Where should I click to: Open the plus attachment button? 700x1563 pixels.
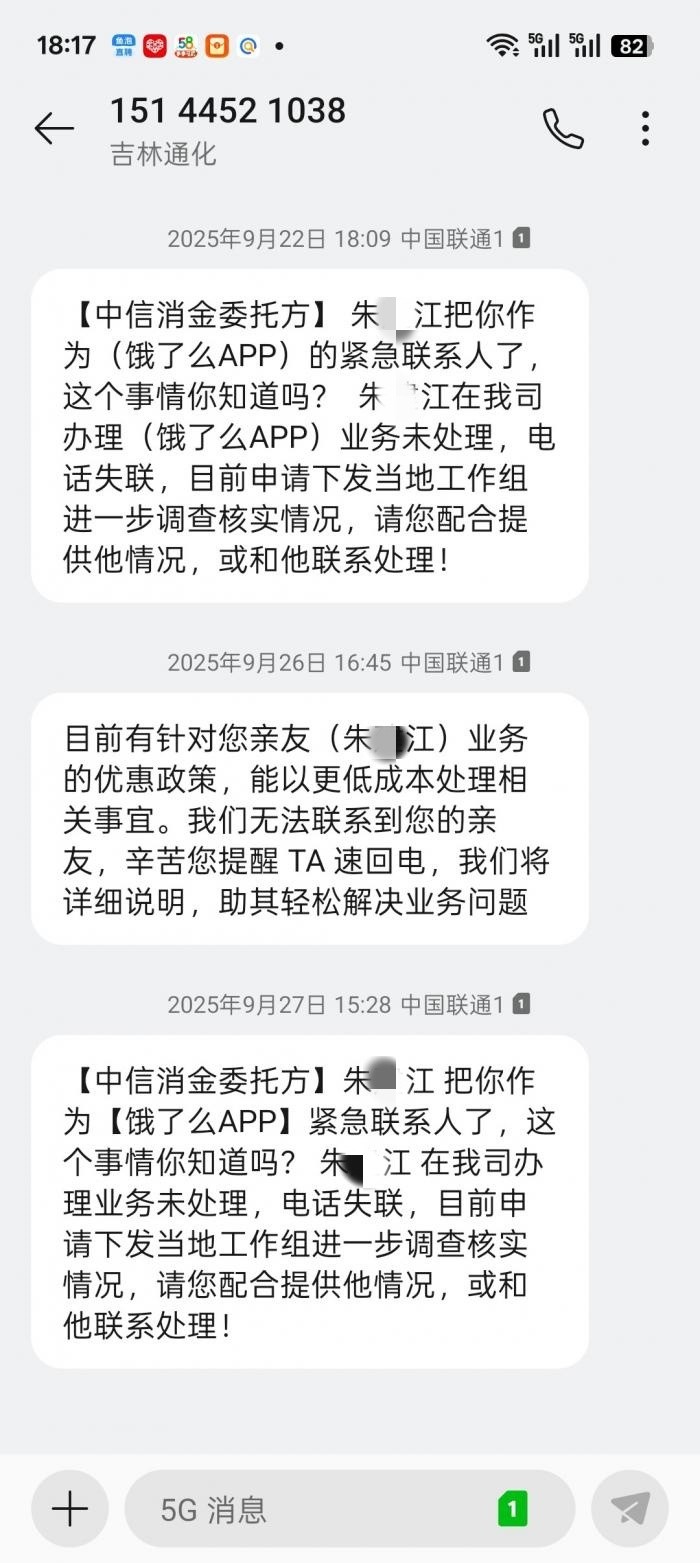point(69,1509)
